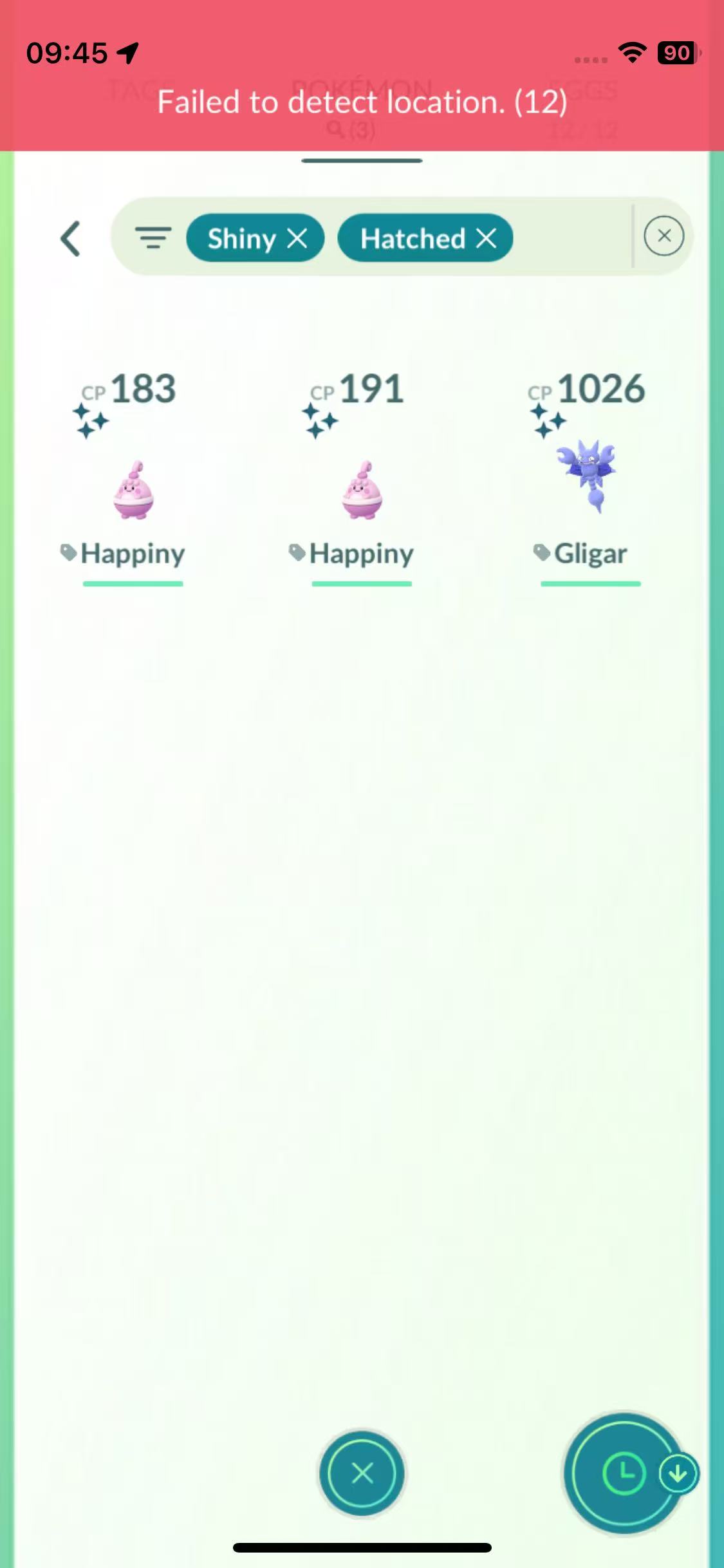Remove the Shiny filter chip
This screenshot has height=1568, width=724.
pyautogui.click(x=297, y=238)
